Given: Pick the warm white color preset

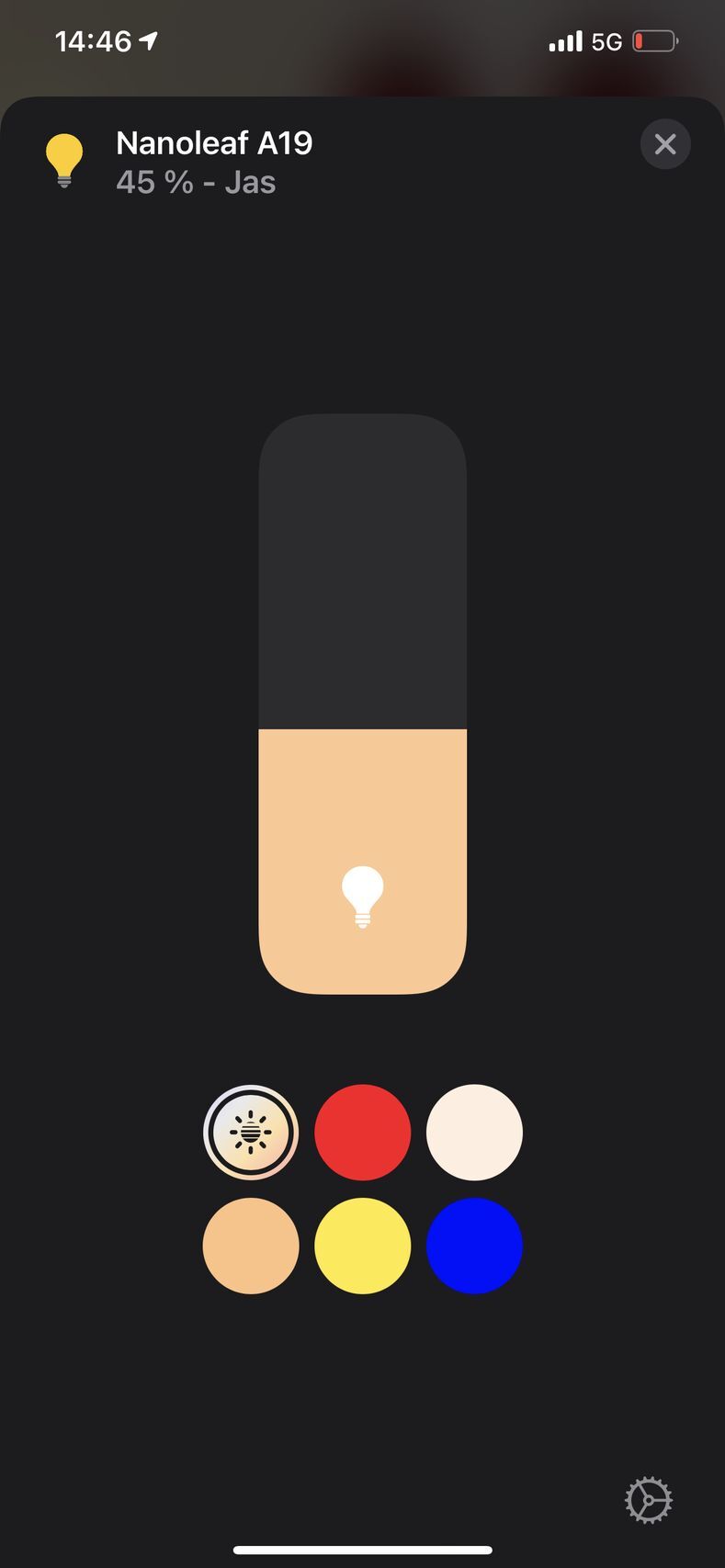Looking at the screenshot, I should pyautogui.click(x=474, y=1132).
